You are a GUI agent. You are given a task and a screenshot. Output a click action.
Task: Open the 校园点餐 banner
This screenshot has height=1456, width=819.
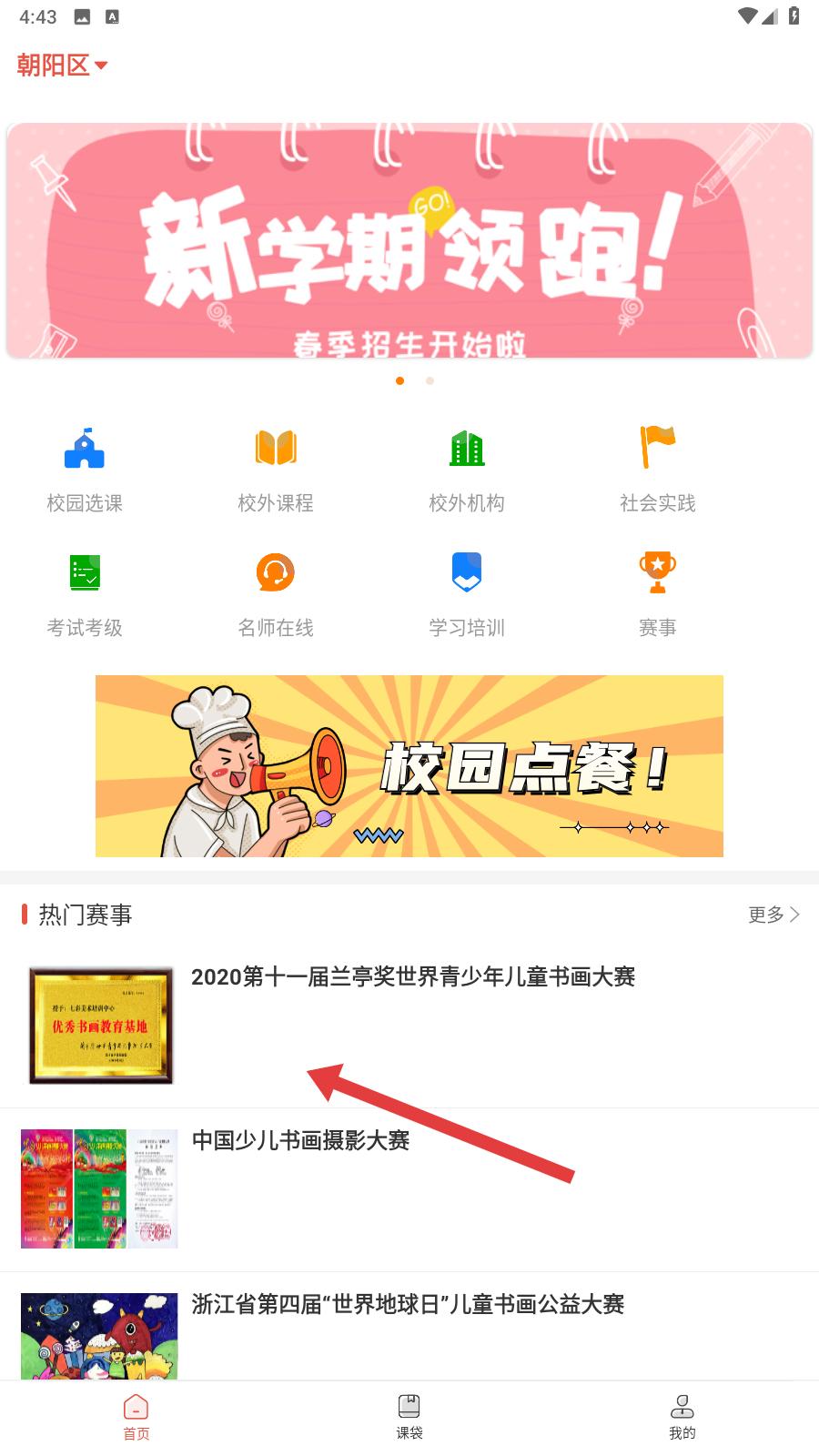[409, 766]
